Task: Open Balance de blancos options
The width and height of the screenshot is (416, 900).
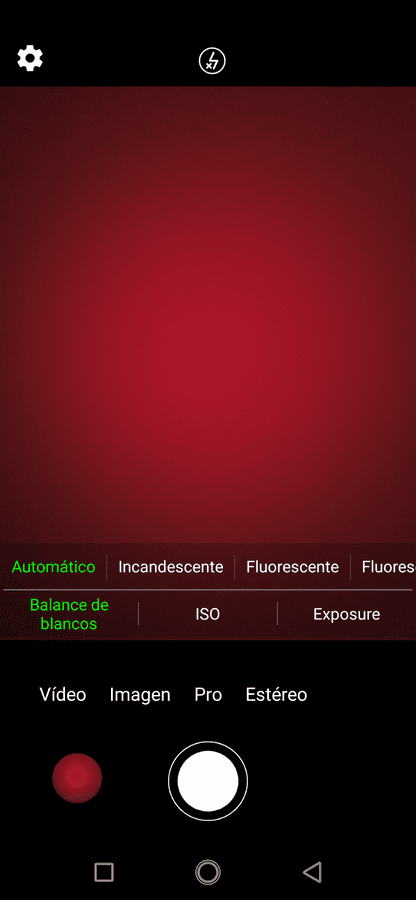Action: tap(69, 614)
